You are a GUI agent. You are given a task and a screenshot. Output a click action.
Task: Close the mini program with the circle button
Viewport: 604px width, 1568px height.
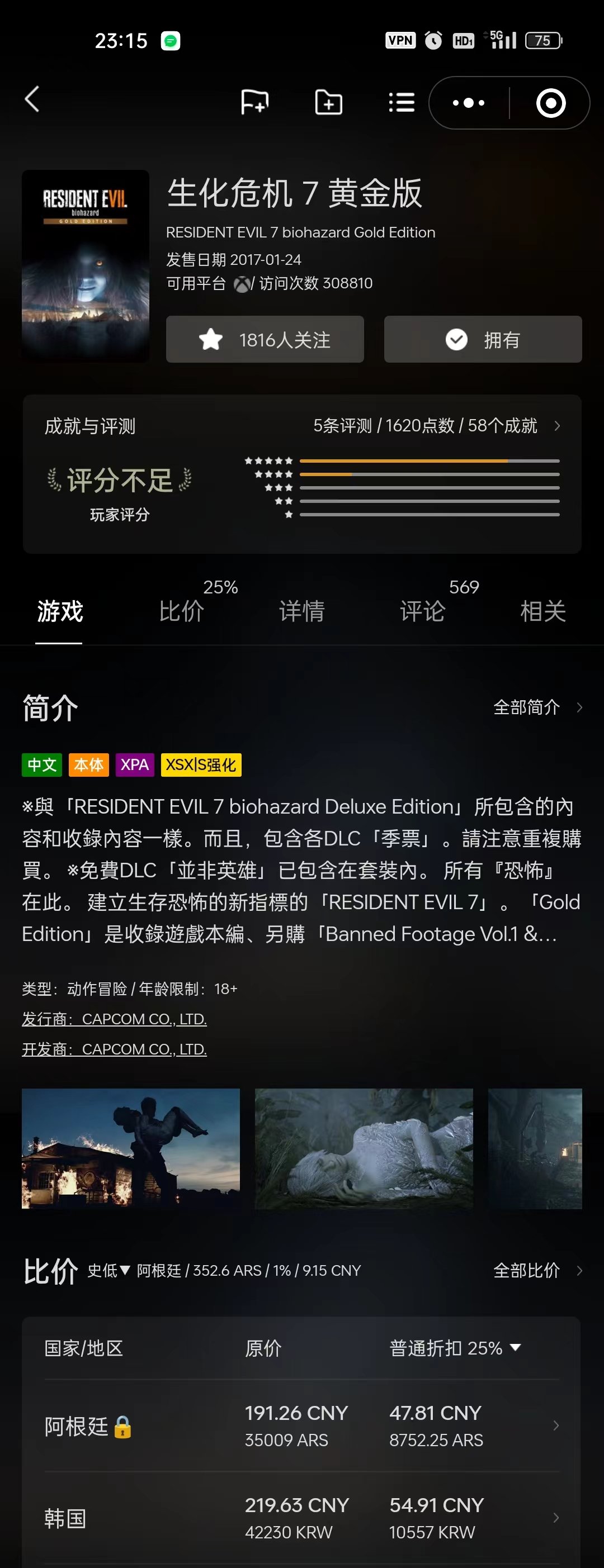tap(550, 103)
